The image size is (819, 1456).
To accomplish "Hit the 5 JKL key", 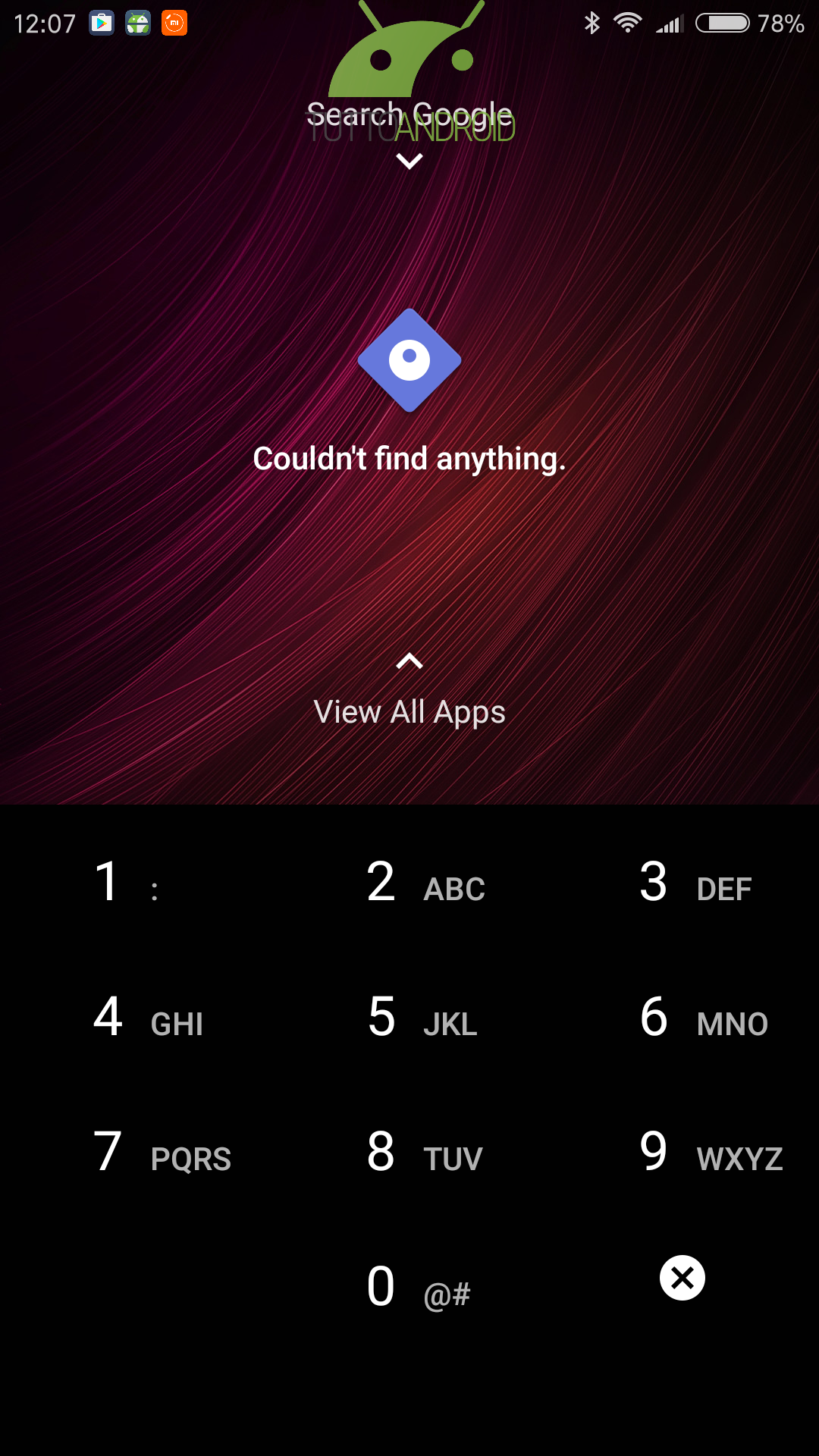I will (409, 1018).
